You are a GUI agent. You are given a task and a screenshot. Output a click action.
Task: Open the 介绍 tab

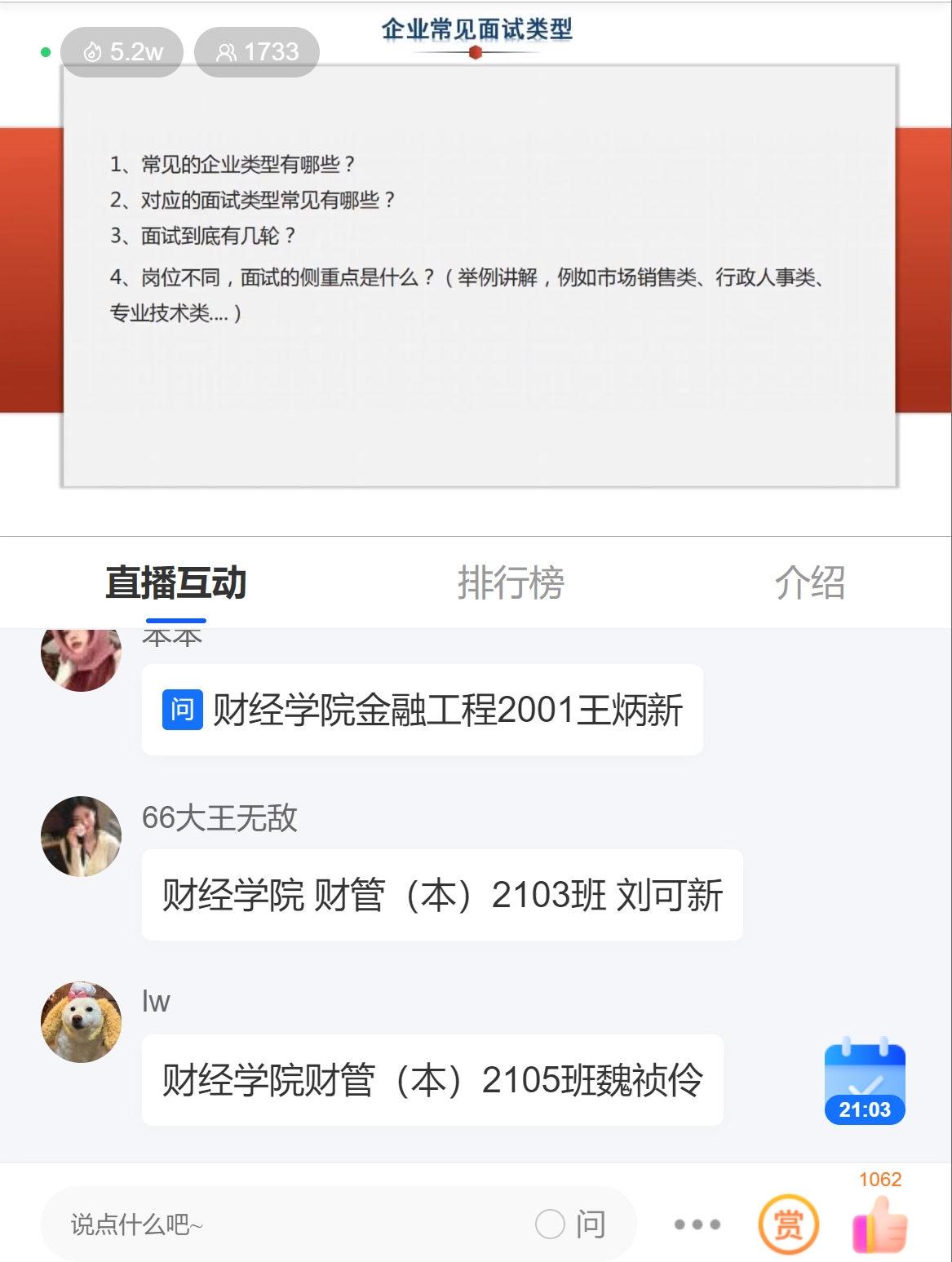809,582
